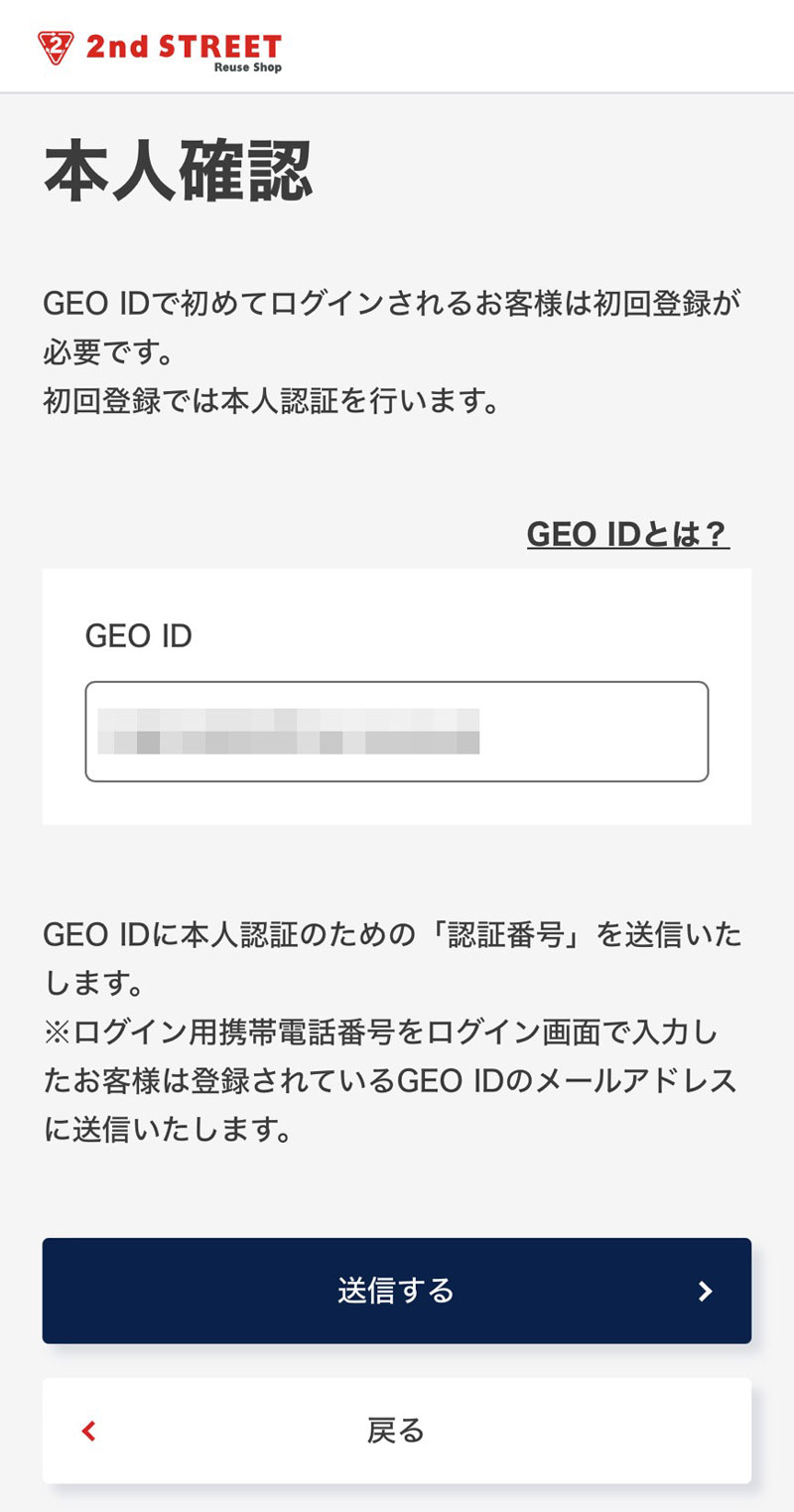Click the red left chevron on 戻る button
Screen dimensions: 794x1512
coord(89,1430)
